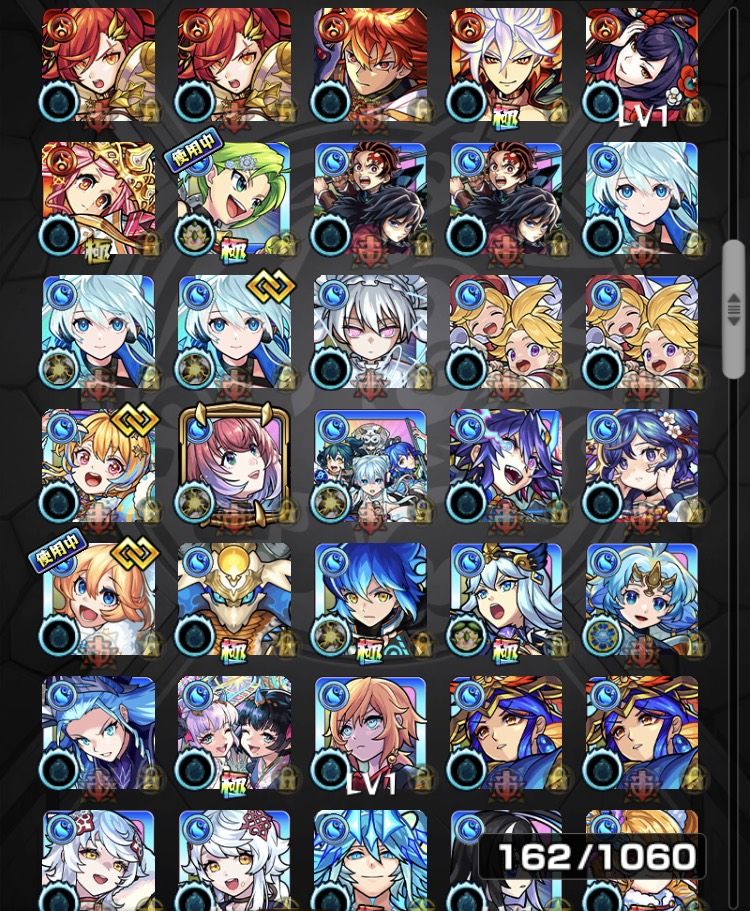This screenshot has height=911, width=750.
Task: Open the orange-haired character tile marked 使用中
Action: click(x=98, y=600)
